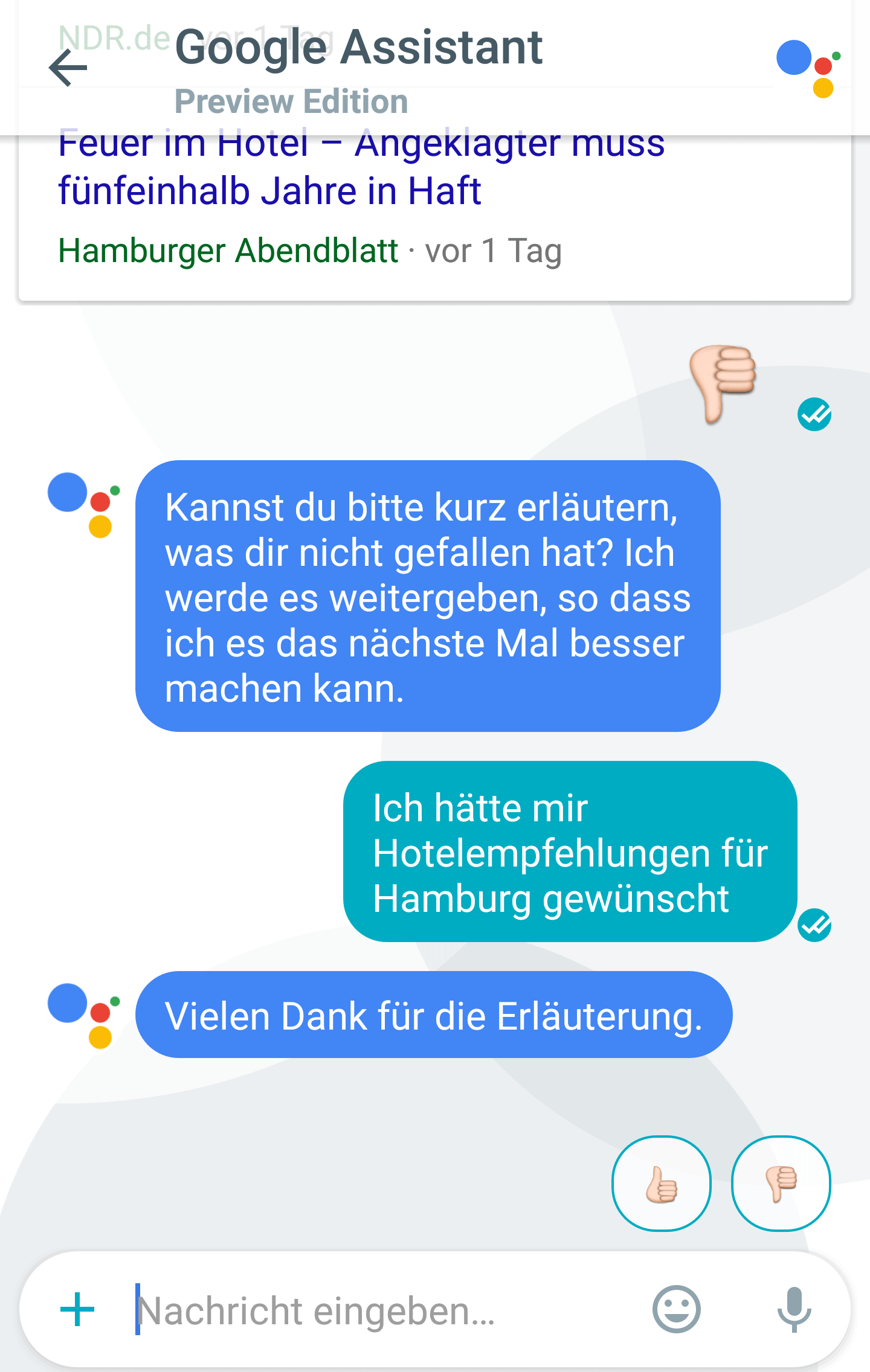Send thumbs down feedback chip
Image resolution: width=870 pixels, height=1372 pixels.
click(781, 1184)
